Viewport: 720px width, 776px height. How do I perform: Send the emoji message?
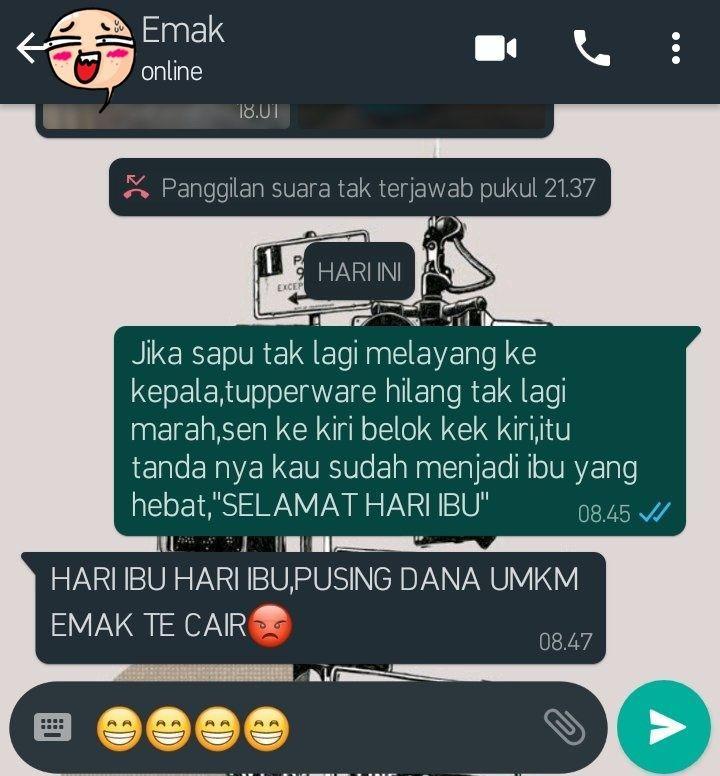point(666,727)
